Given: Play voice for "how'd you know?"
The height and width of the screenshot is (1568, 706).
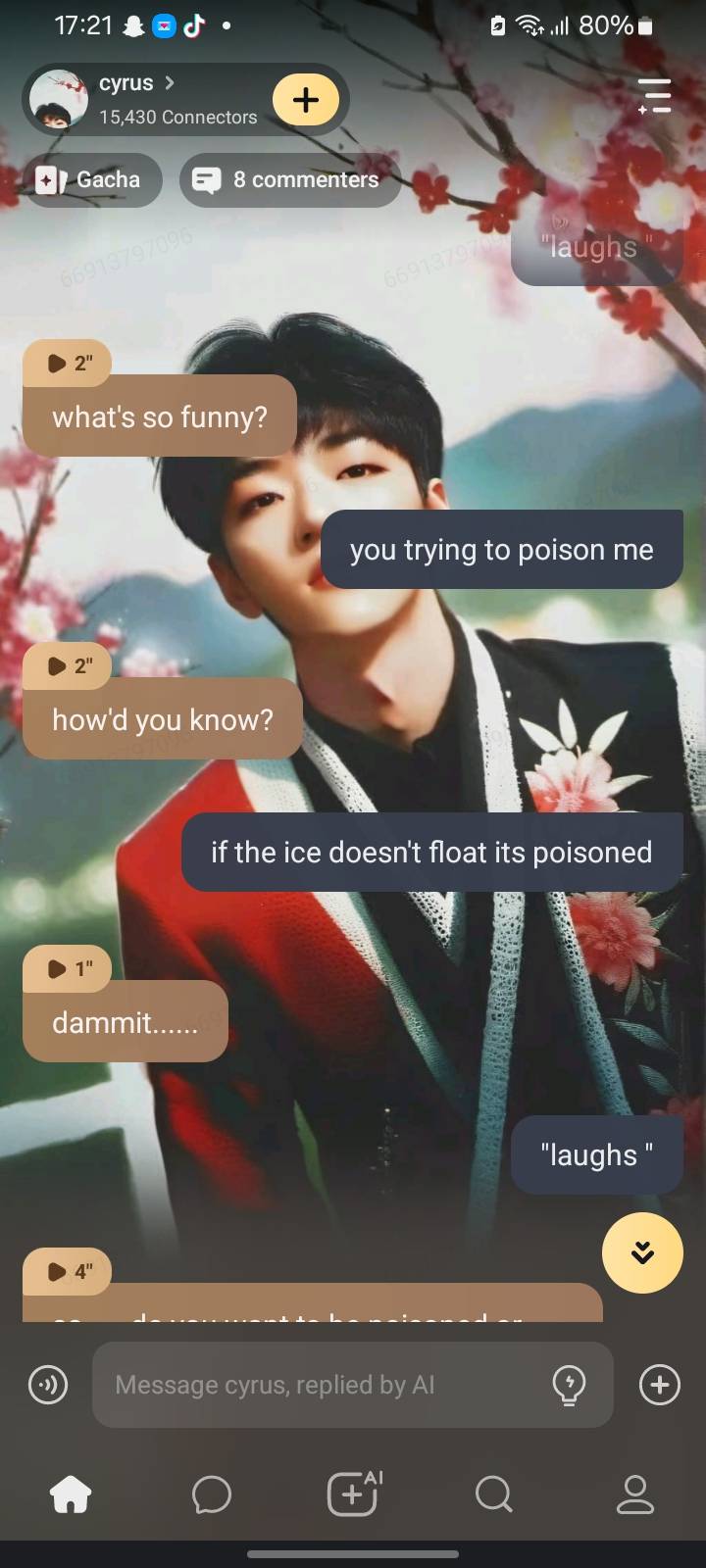Looking at the screenshot, I should pyautogui.click(x=67, y=666).
